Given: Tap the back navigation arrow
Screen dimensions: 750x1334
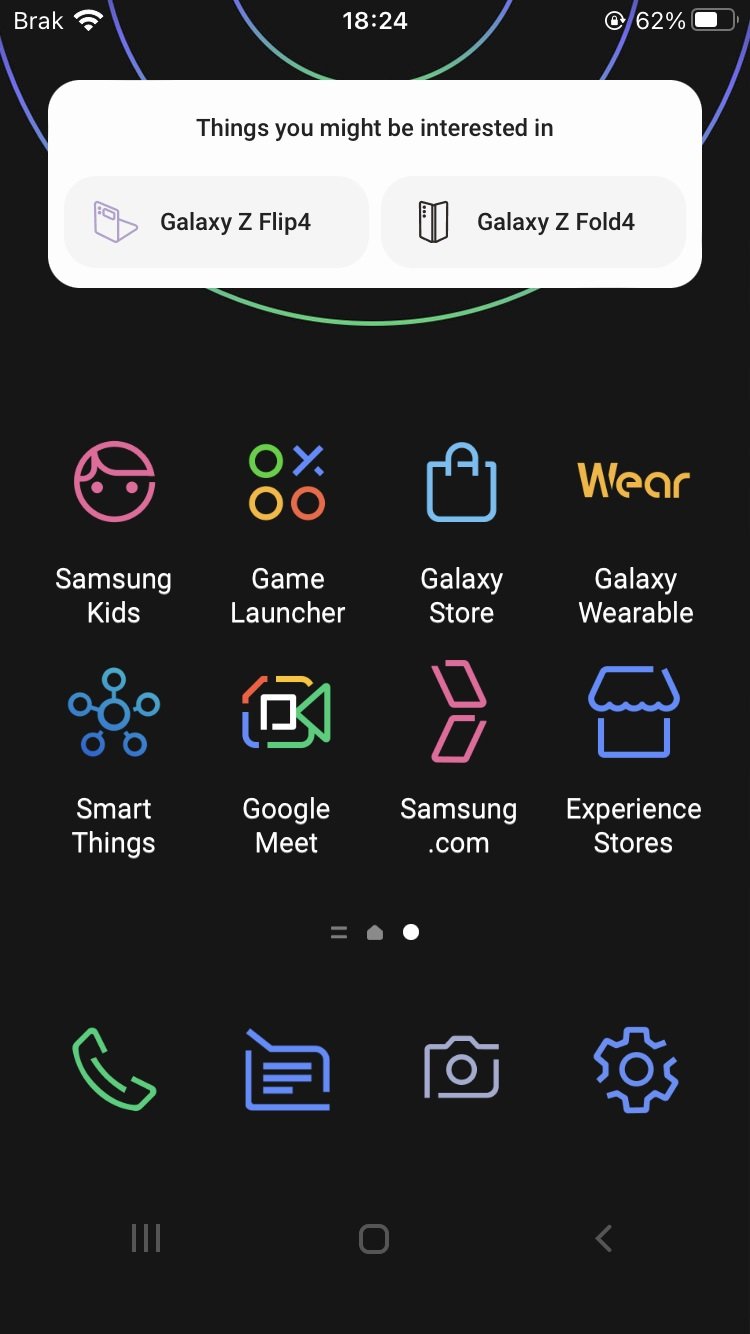Looking at the screenshot, I should pos(603,1239).
